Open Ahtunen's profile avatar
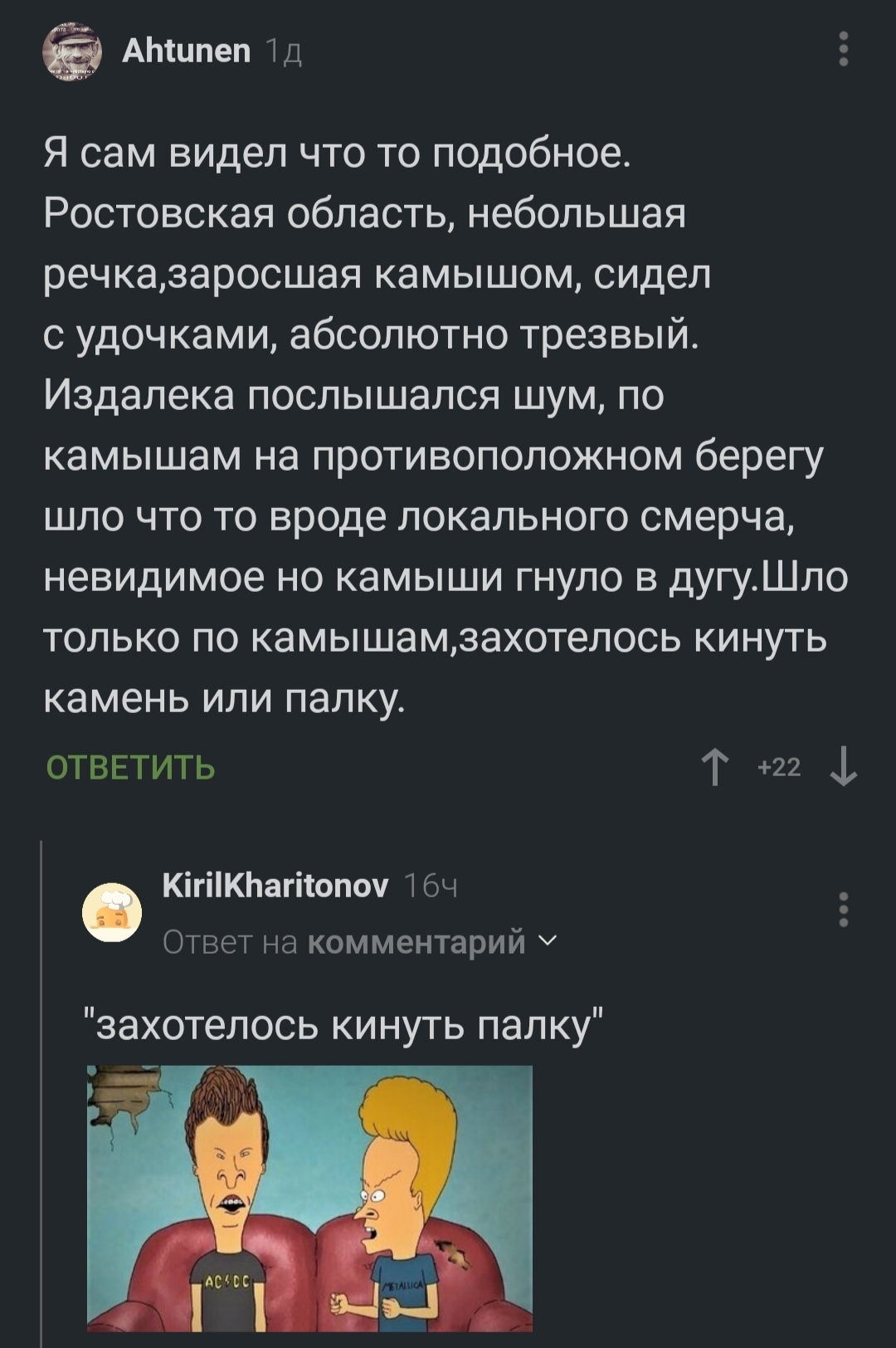896x1348 pixels. pyautogui.click(x=71, y=54)
